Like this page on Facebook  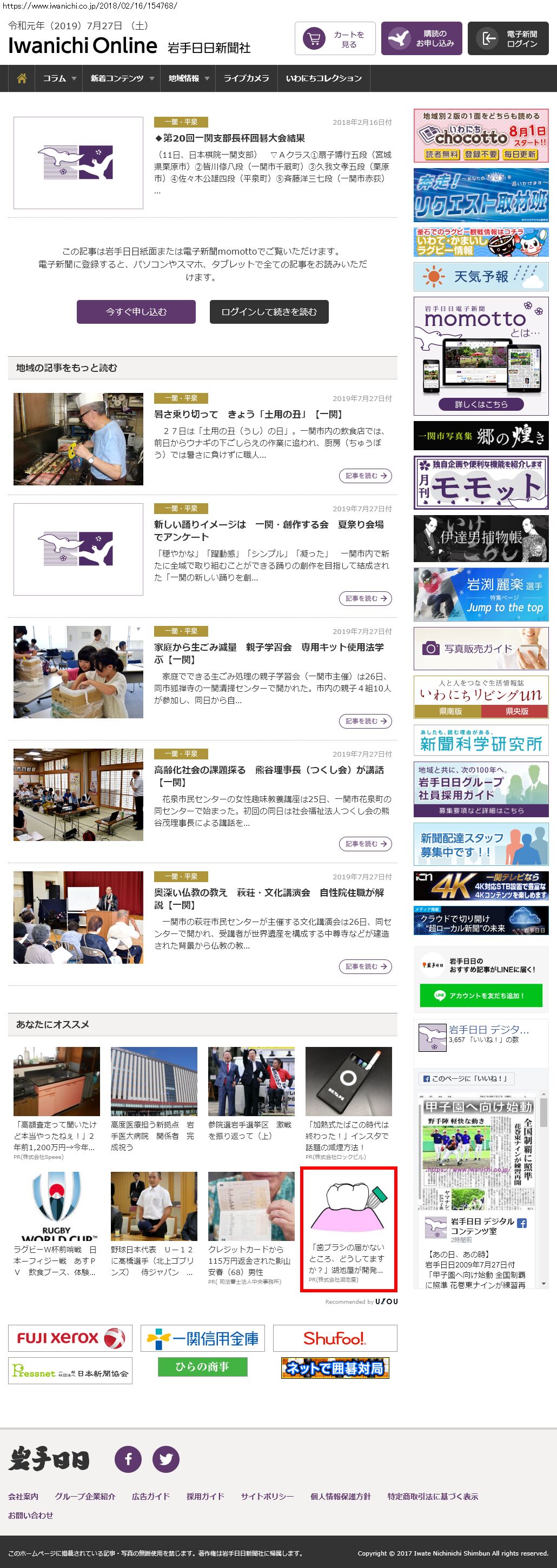click(466, 1079)
